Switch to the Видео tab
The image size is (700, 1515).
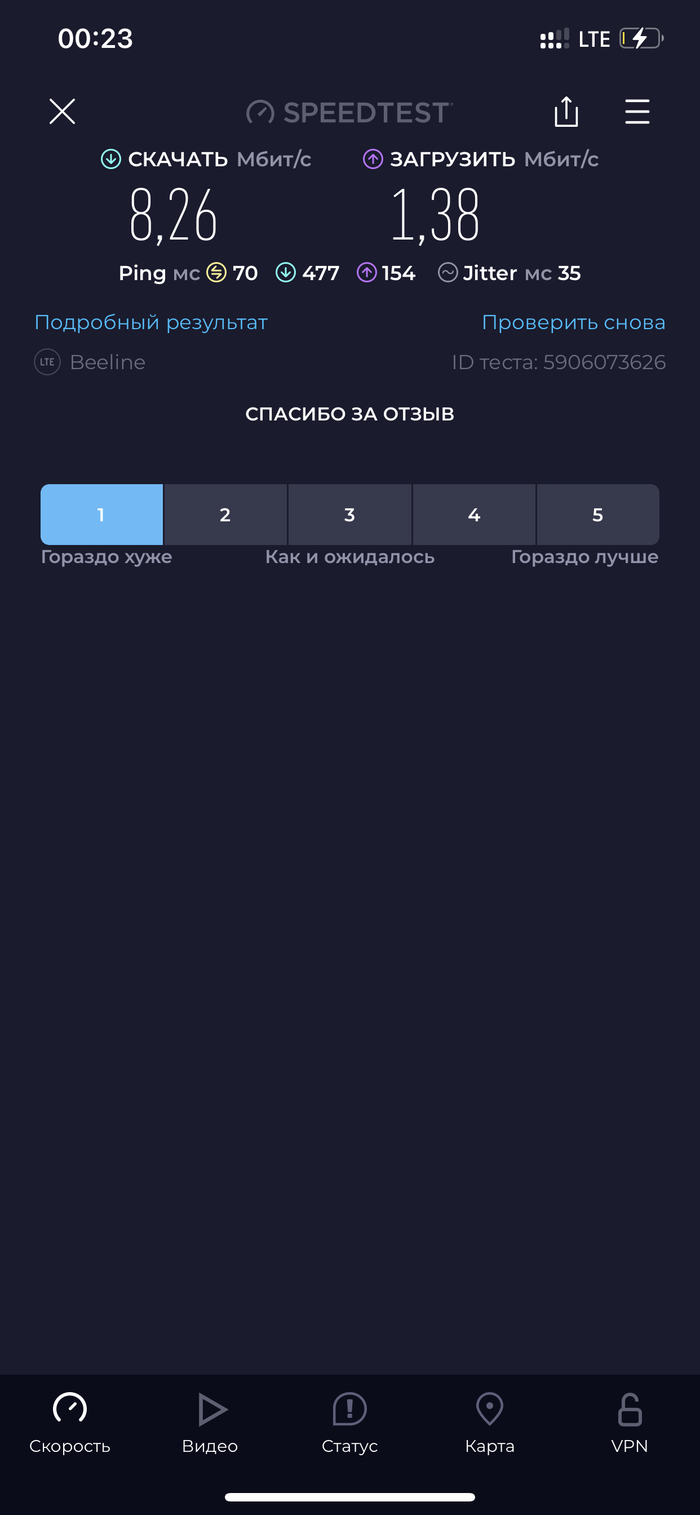pyautogui.click(x=210, y=1422)
